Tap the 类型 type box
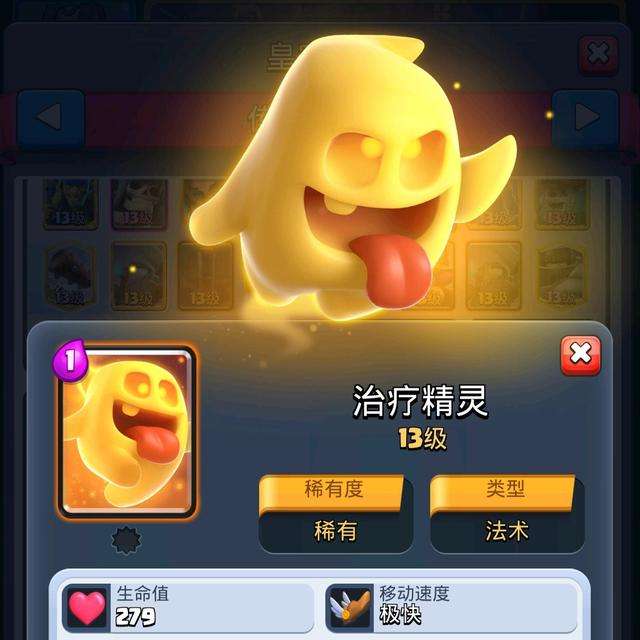 (x=505, y=513)
